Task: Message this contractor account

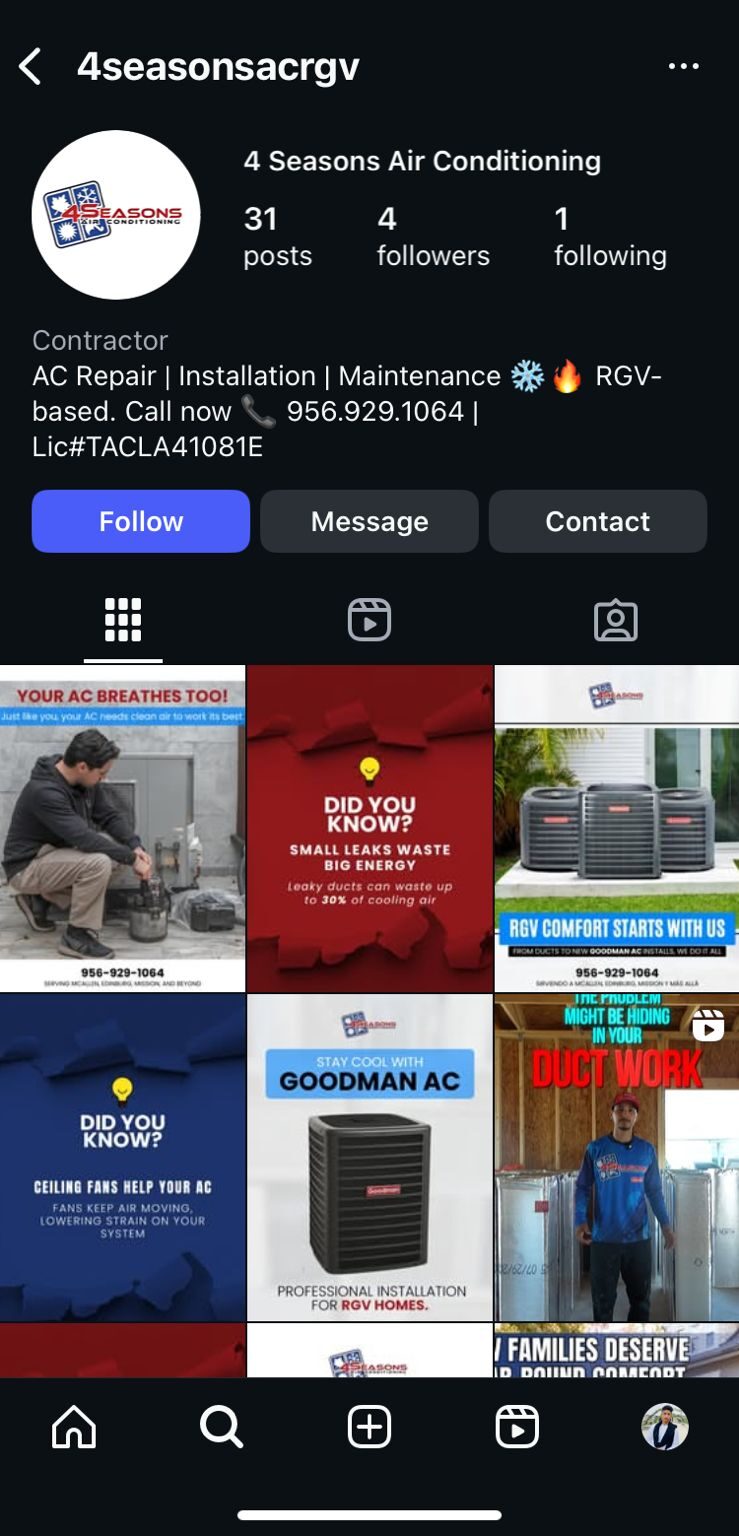Action: [x=369, y=521]
